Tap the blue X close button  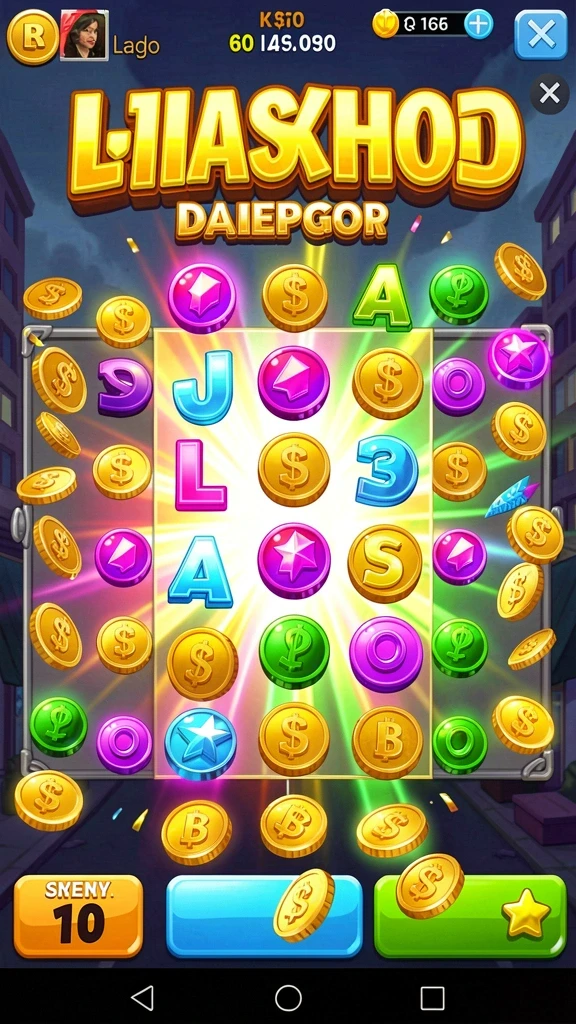[541, 35]
